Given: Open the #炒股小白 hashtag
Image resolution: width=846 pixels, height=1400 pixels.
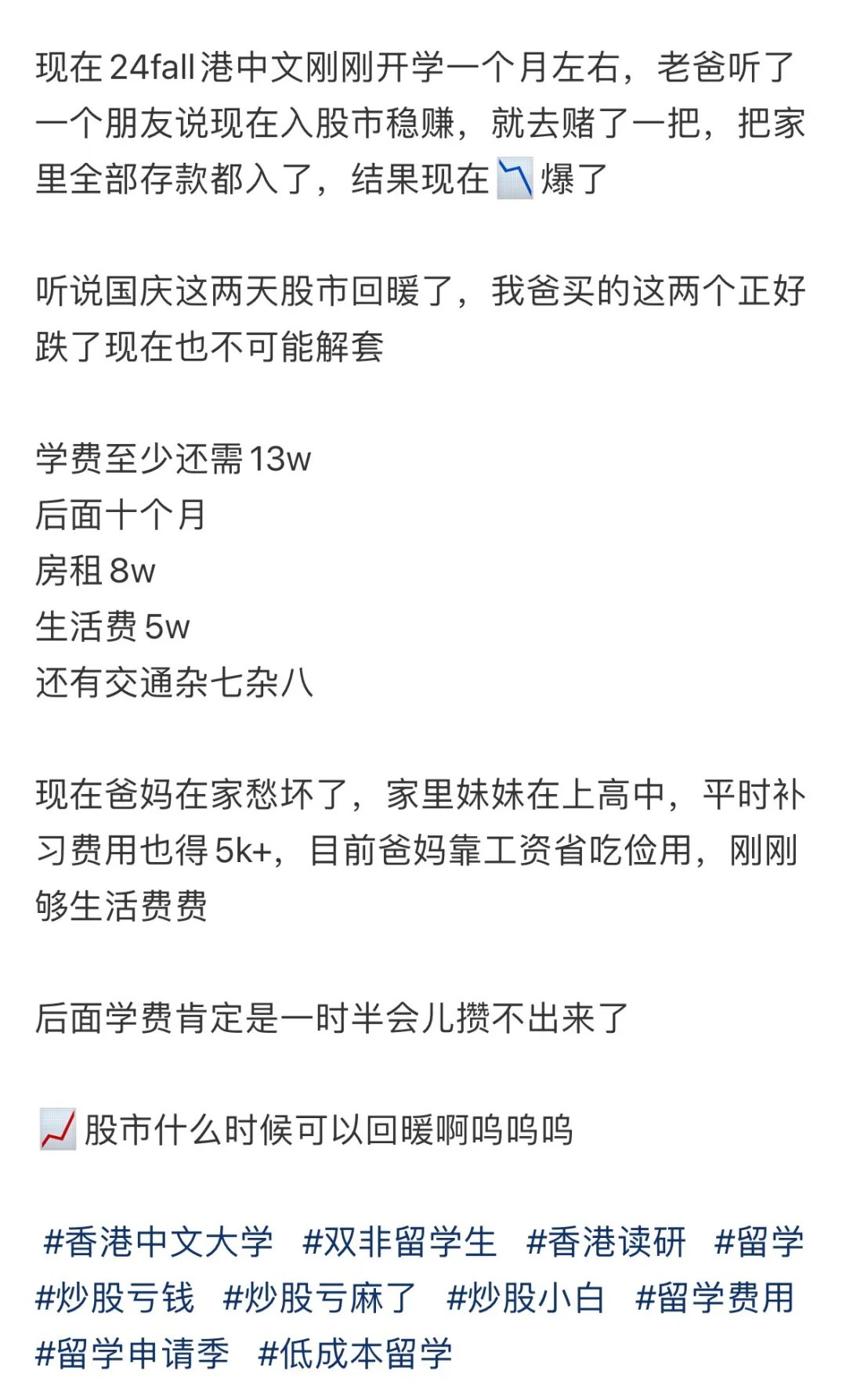Looking at the screenshot, I should pos(526,1298).
